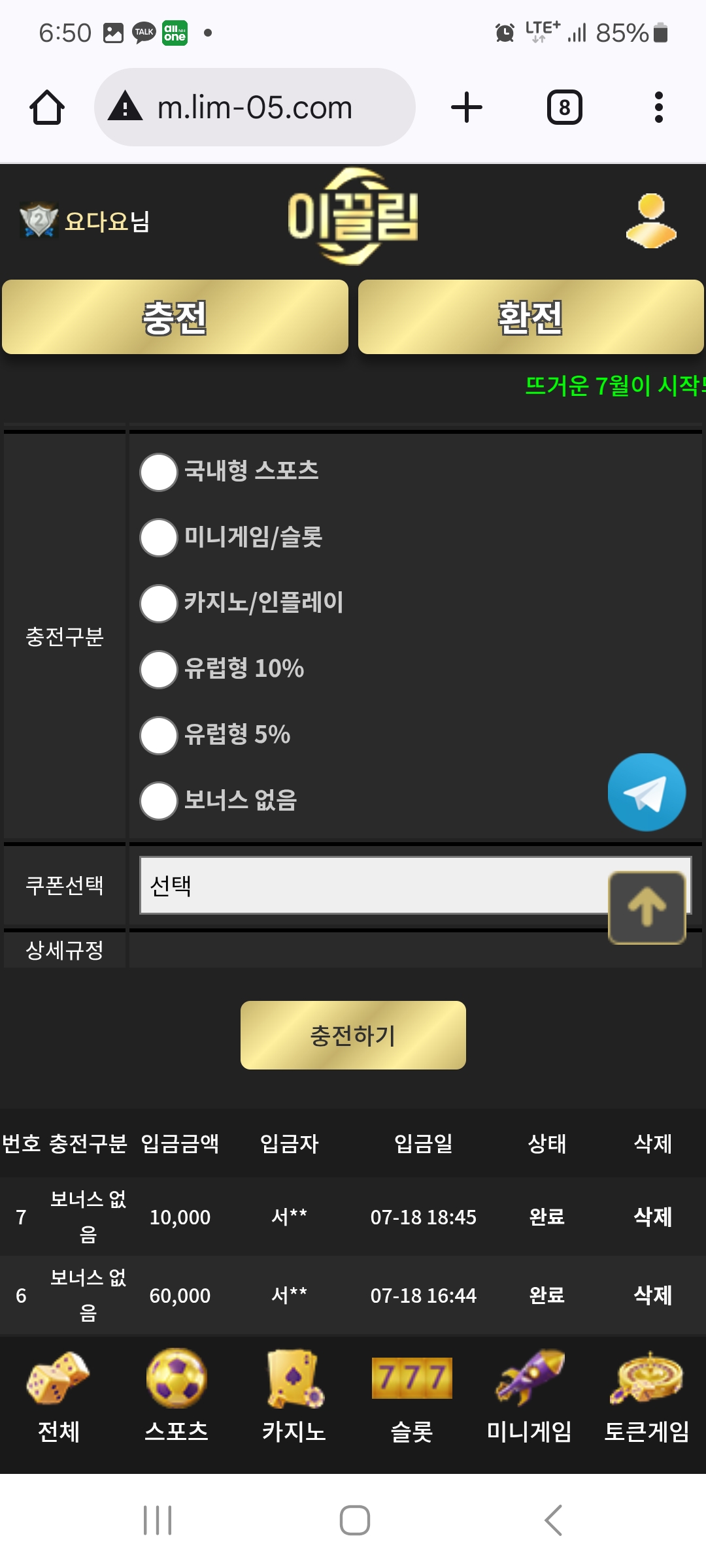Open the Telegram floating button
The image size is (706, 1568).
[x=647, y=792]
